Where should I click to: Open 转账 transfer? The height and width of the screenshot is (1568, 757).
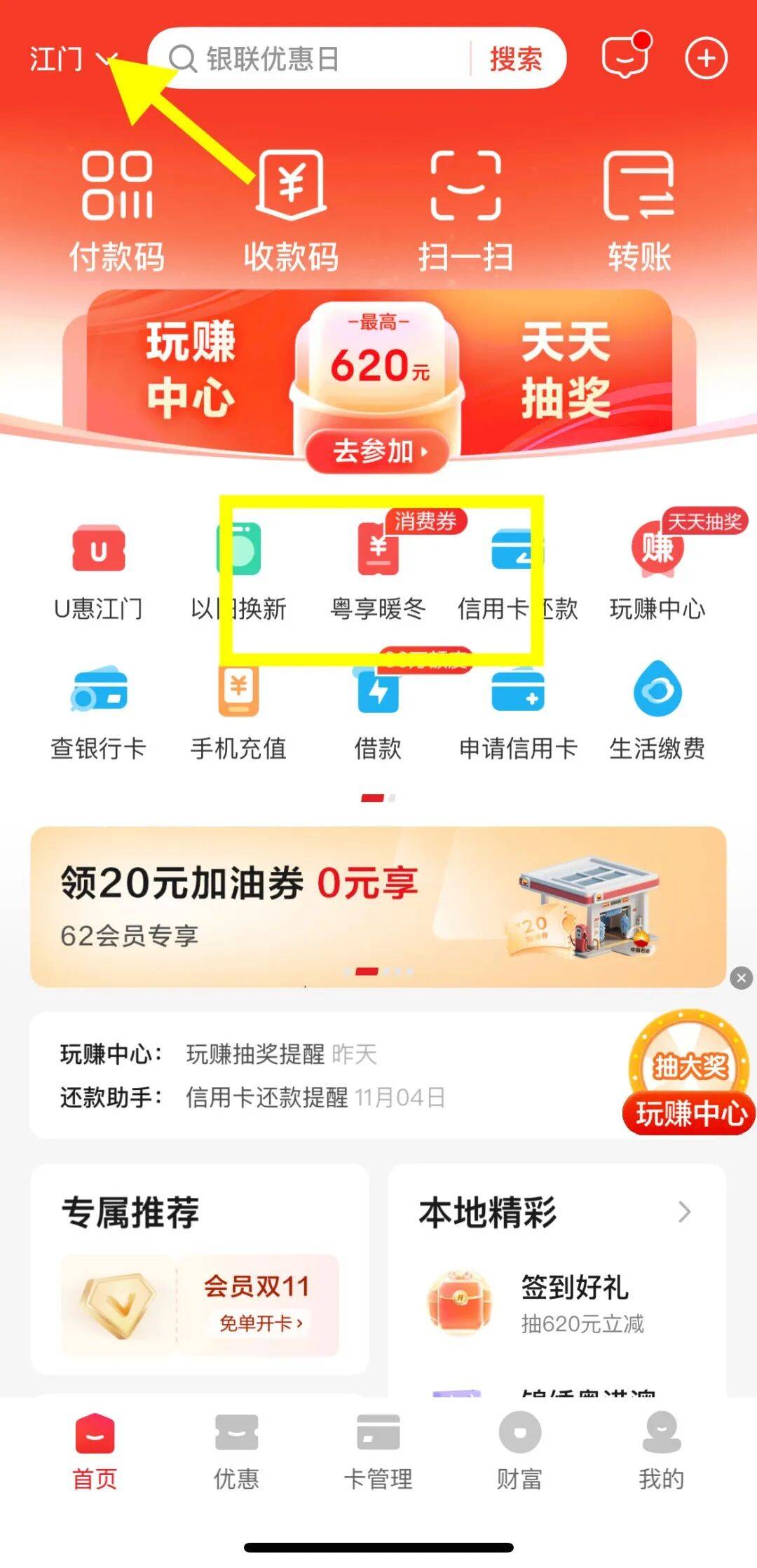pyautogui.click(x=639, y=210)
